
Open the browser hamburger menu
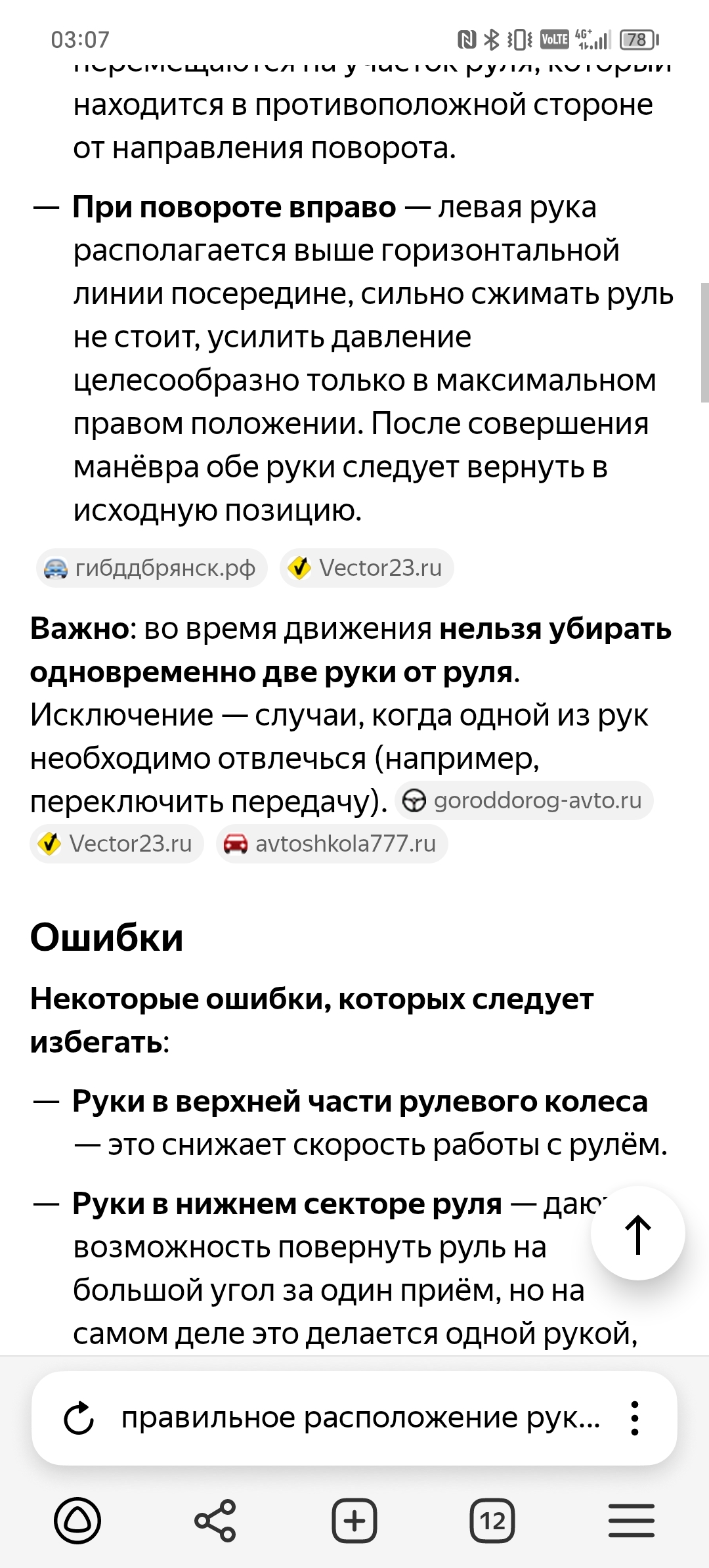point(632,1521)
